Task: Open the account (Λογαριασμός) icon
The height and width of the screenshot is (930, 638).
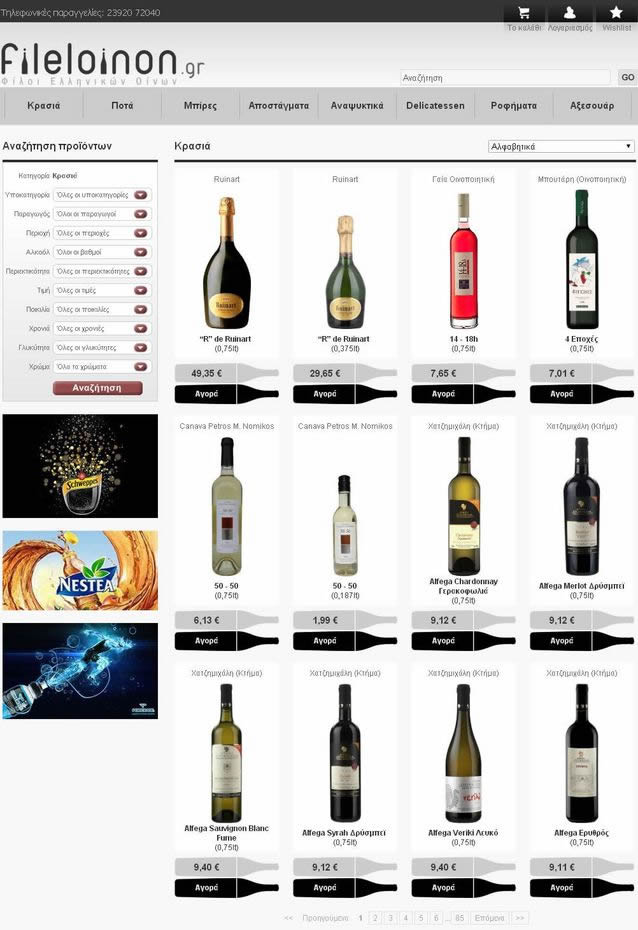Action: [x=570, y=16]
